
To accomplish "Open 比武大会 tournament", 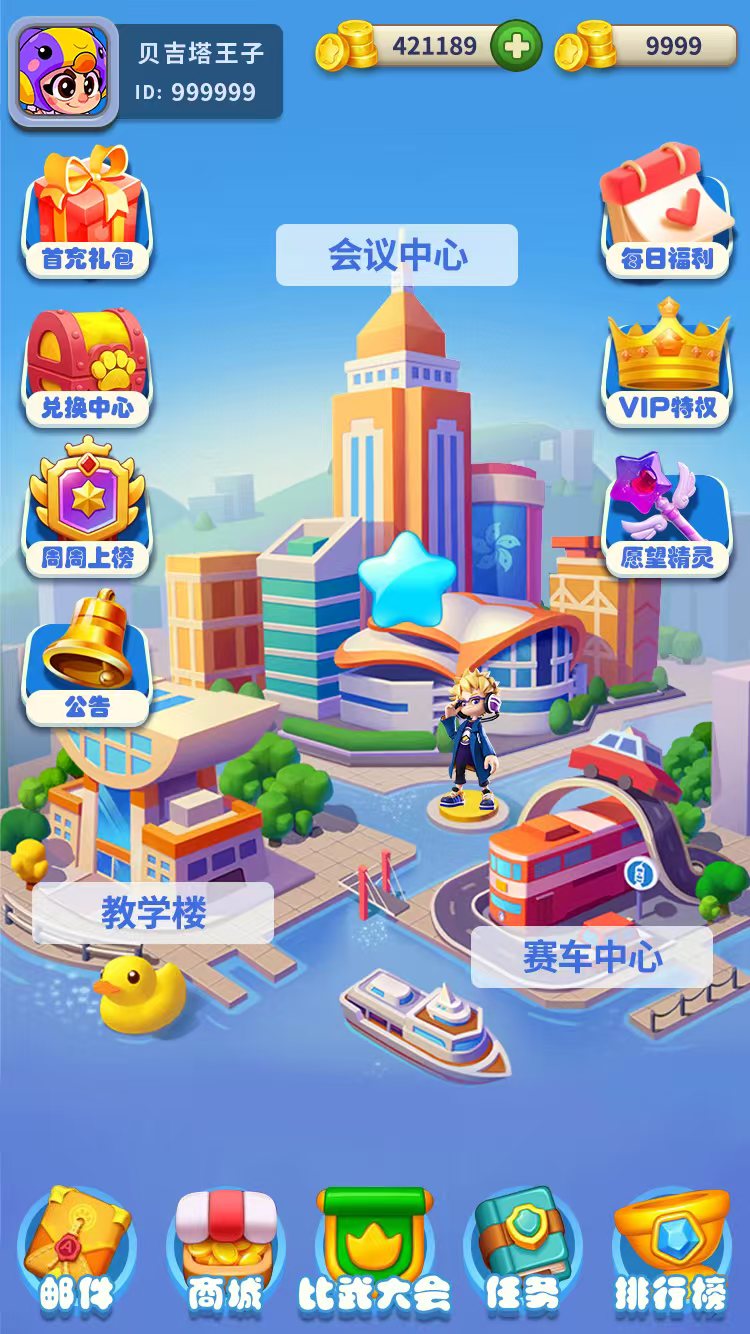I will pos(375,1250).
